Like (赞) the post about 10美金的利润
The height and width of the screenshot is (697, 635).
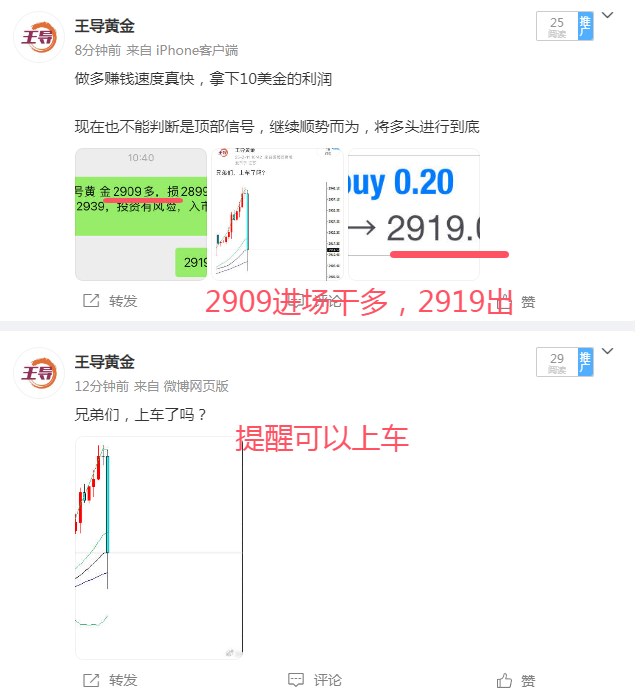point(519,301)
